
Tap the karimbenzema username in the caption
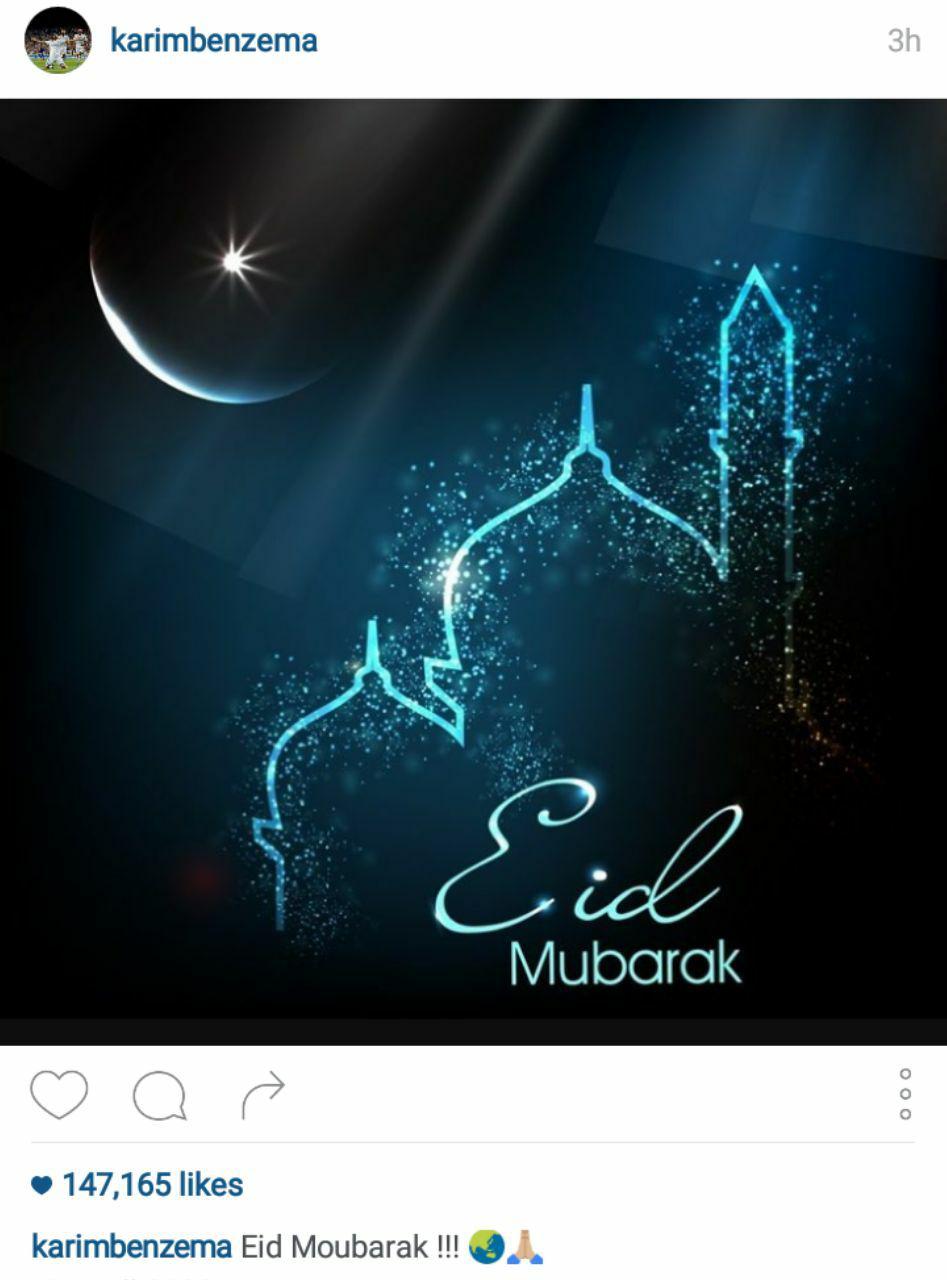(131, 1247)
